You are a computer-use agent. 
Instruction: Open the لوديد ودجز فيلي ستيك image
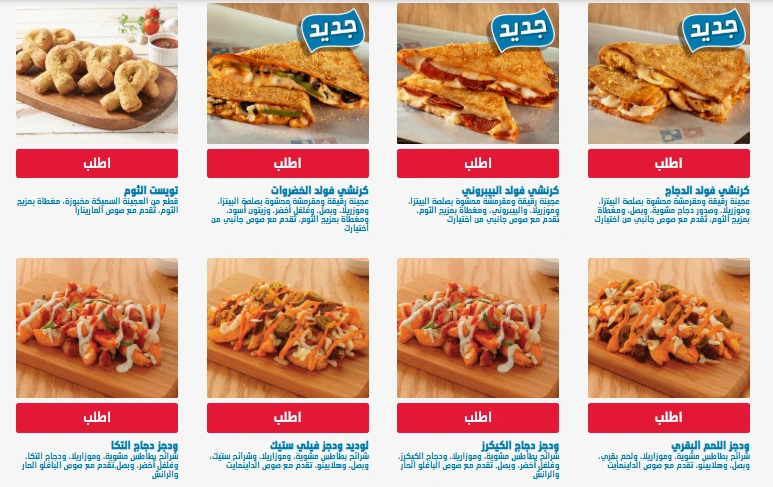coord(287,328)
